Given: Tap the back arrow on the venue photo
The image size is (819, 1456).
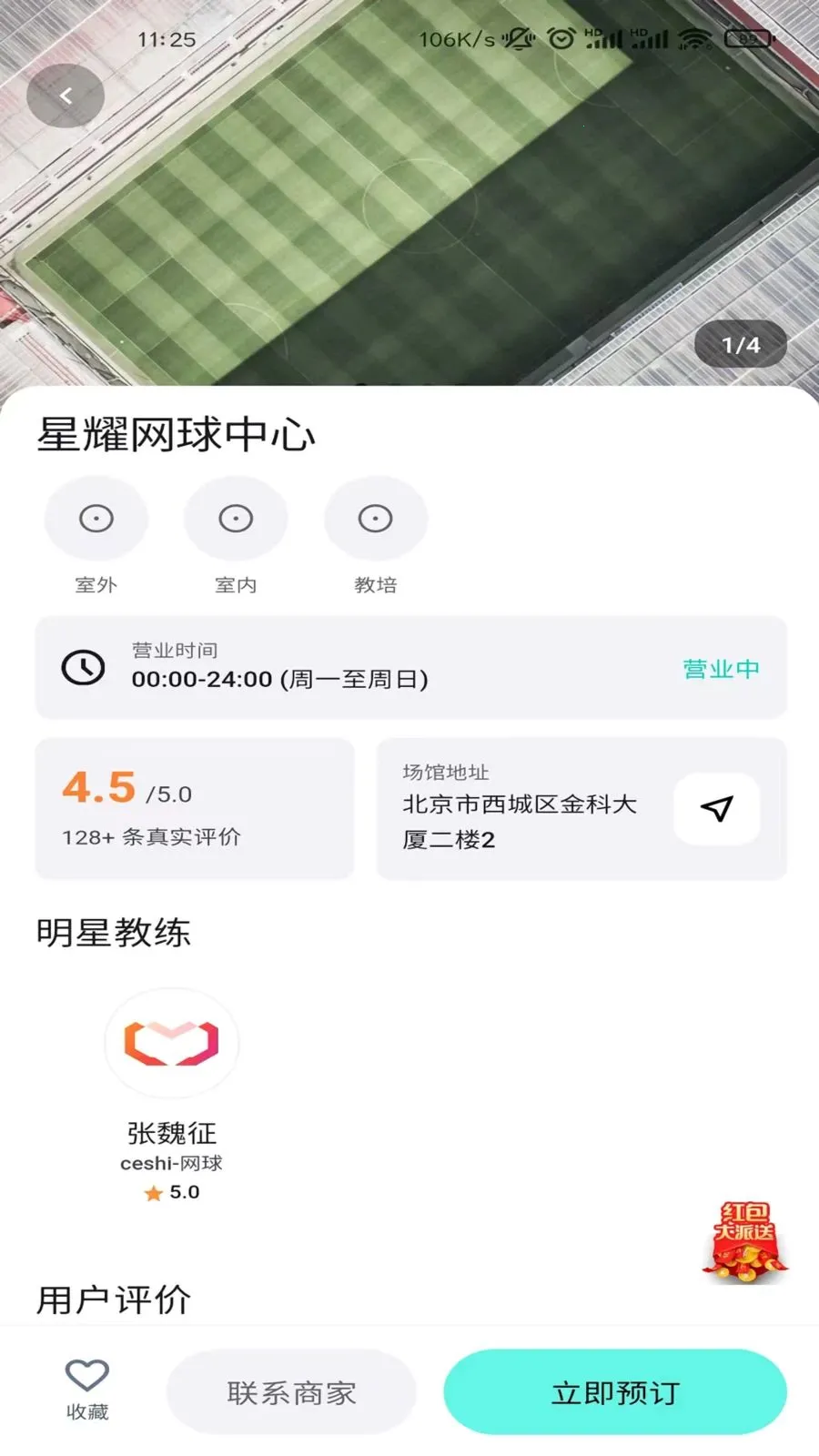Looking at the screenshot, I should (65, 95).
